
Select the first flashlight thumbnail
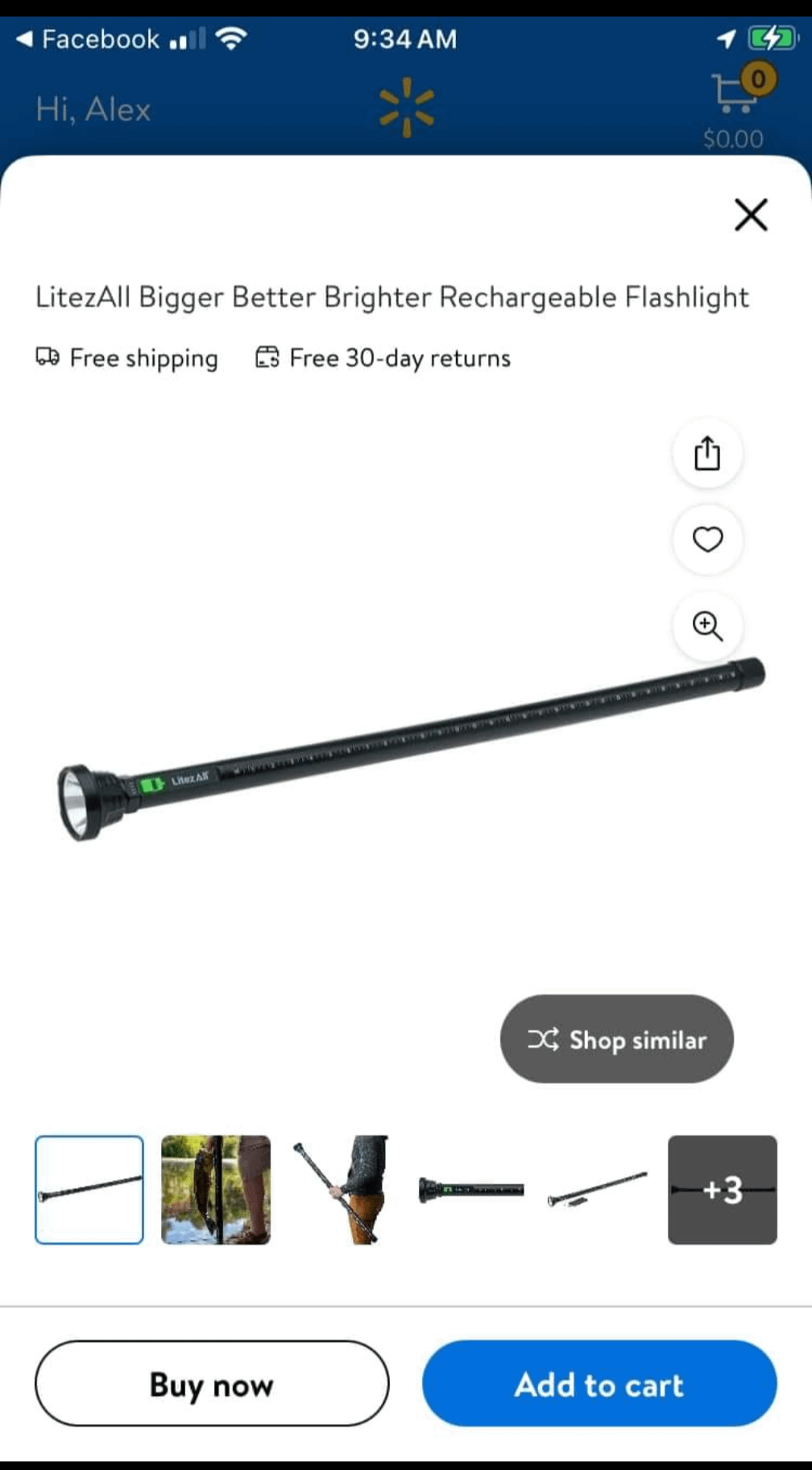pyautogui.click(x=89, y=1190)
